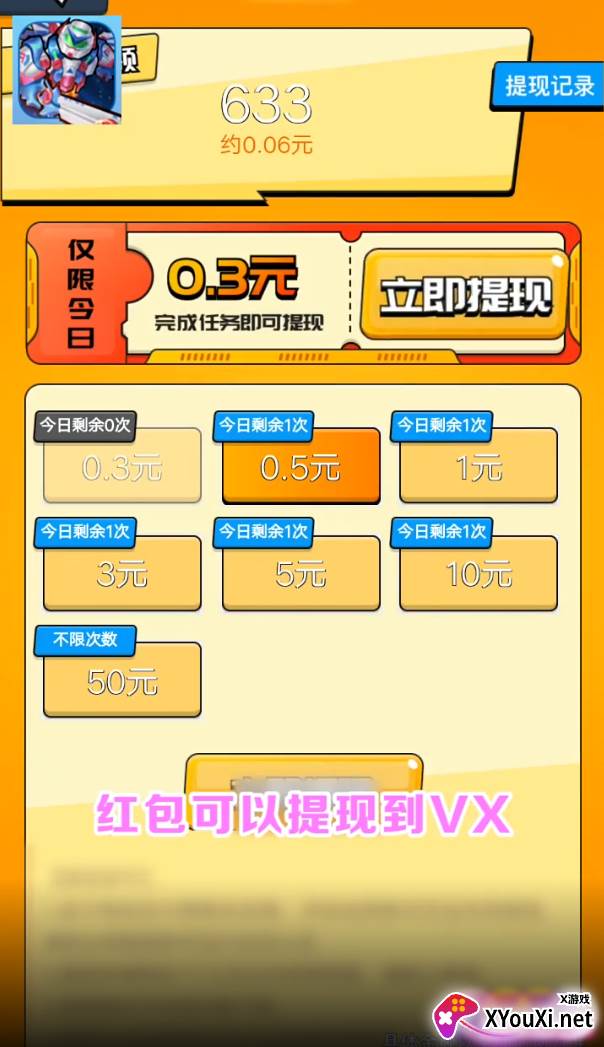The width and height of the screenshot is (604, 1047).
Task: Select 5元 as withdrawal amount
Action: pyautogui.click(x=301, y=573)
